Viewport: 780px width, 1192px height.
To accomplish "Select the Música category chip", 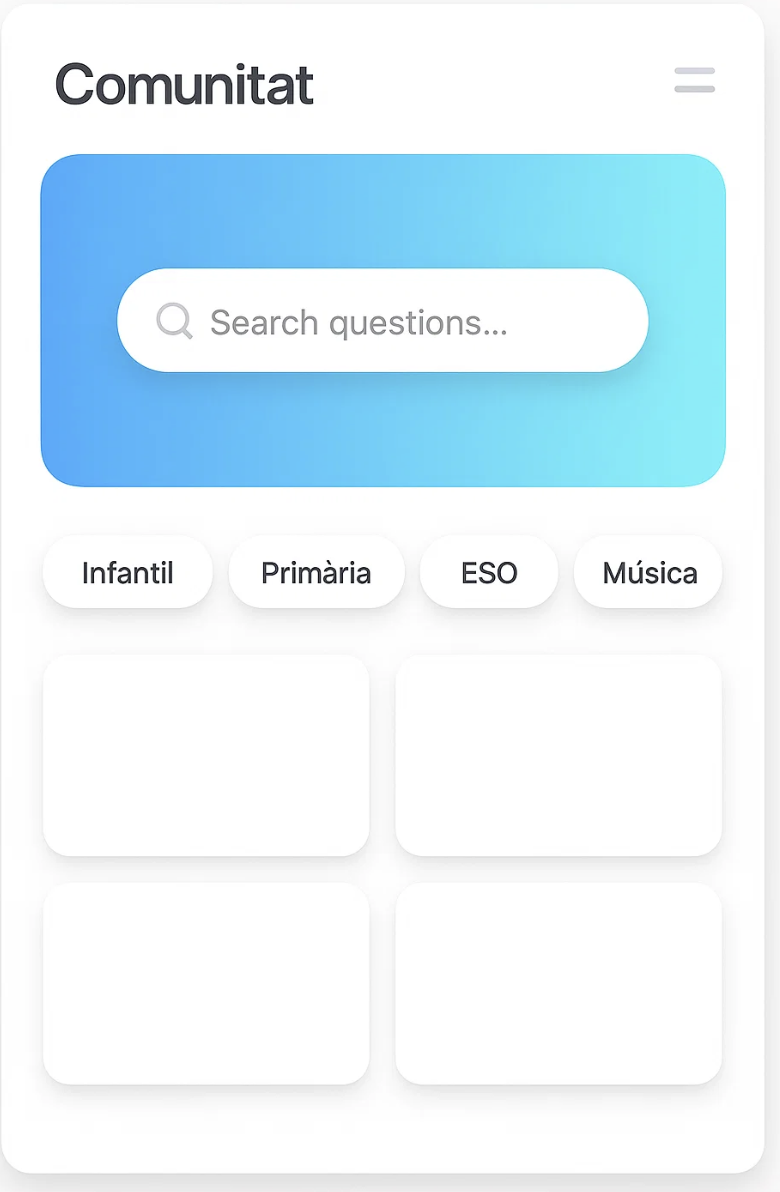I will pos(648,572).
